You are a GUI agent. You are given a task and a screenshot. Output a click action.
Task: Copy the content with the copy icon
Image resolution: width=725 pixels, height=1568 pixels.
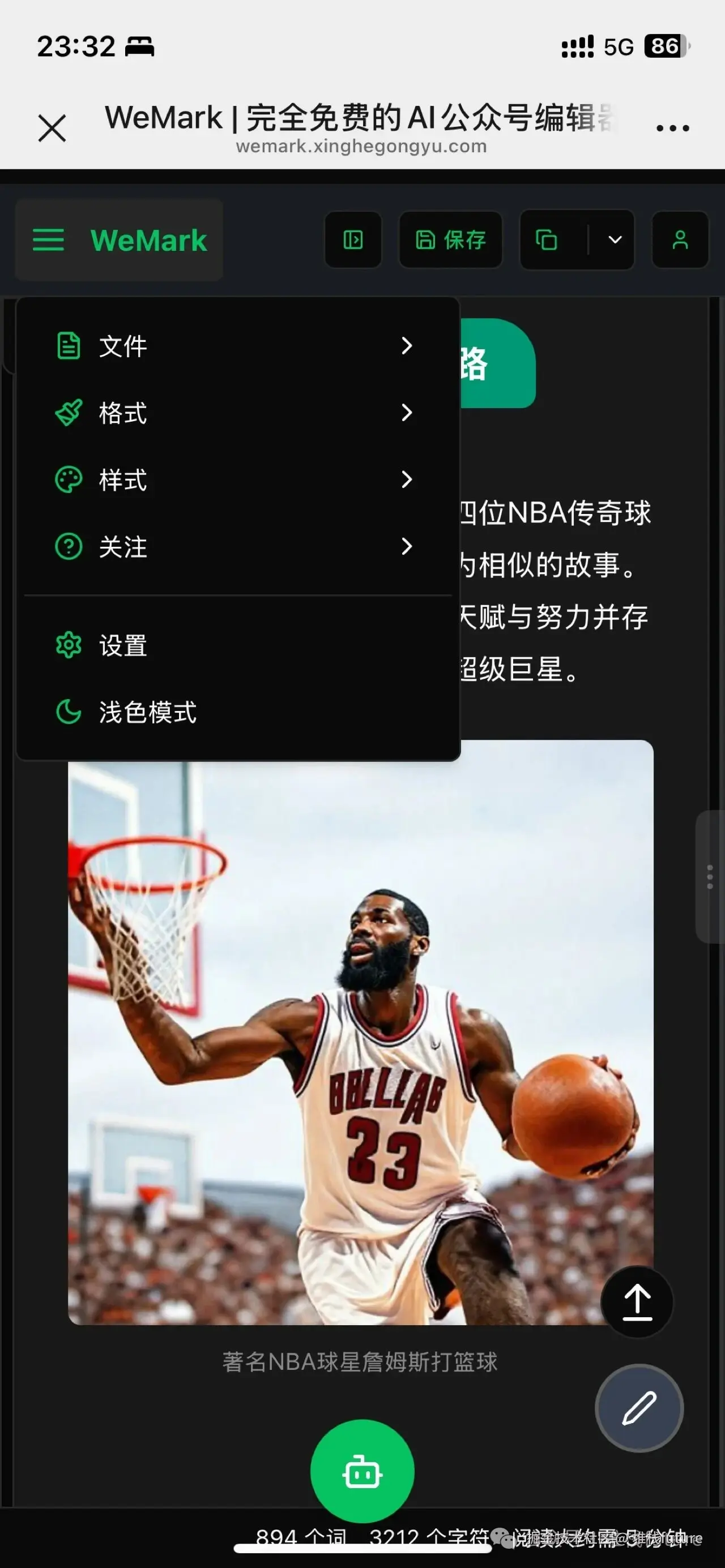547,240
